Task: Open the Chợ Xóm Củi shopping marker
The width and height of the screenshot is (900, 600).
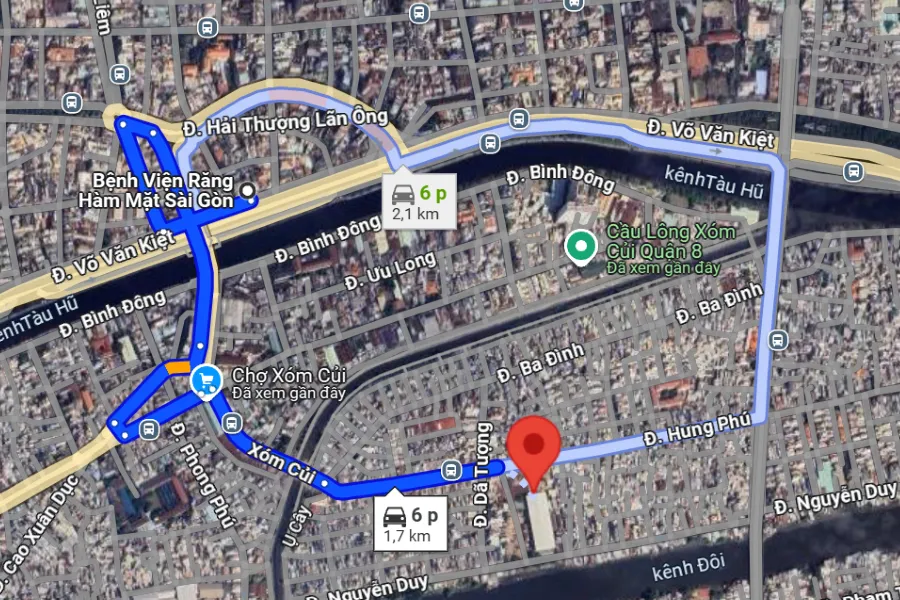Action: pos(207,380)
